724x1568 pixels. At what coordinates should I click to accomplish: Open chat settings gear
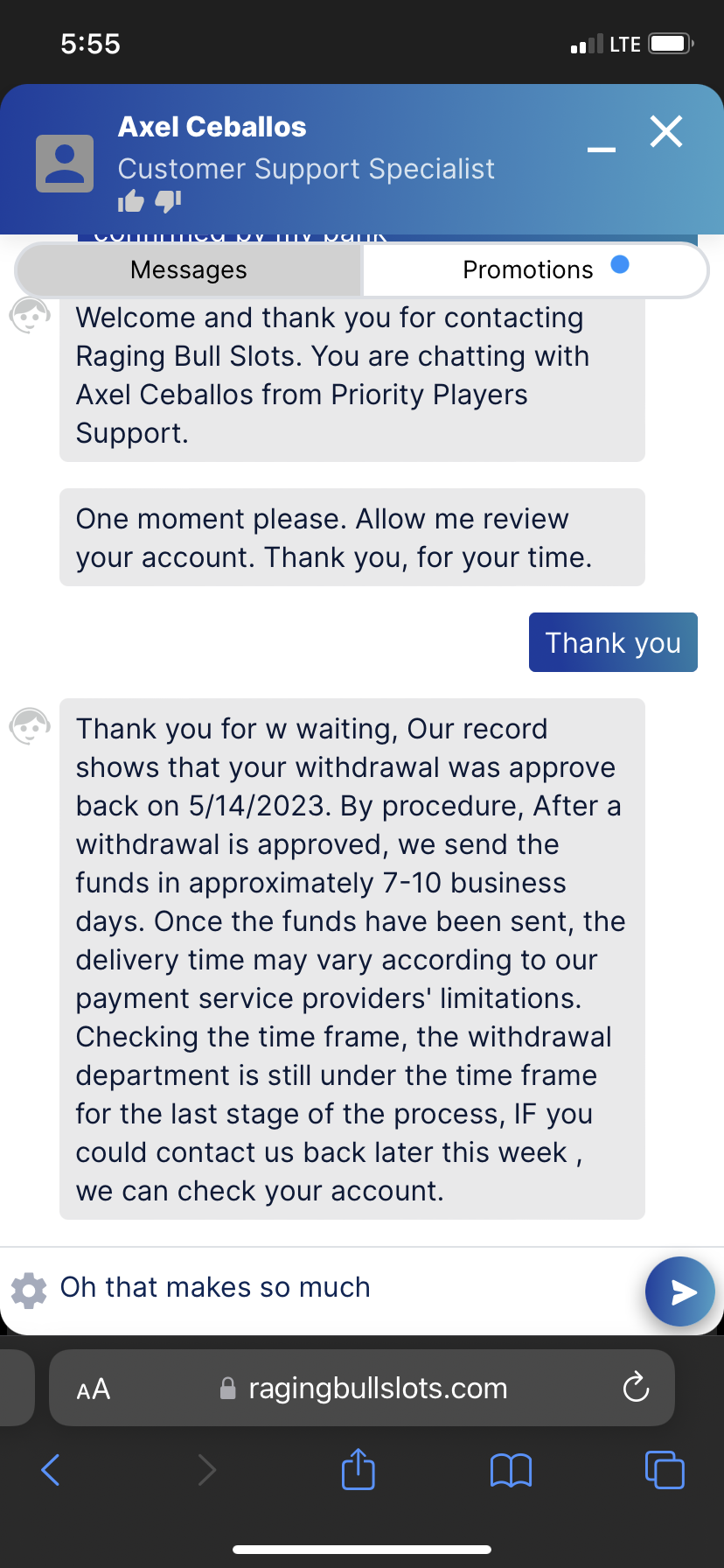[x=29, y=1290]
